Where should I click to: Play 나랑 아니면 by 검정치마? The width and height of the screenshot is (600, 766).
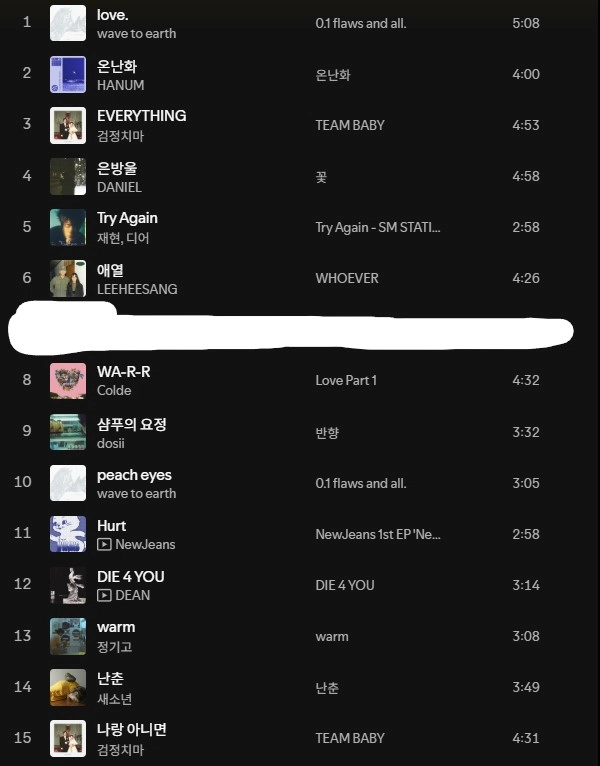[67, 738]
